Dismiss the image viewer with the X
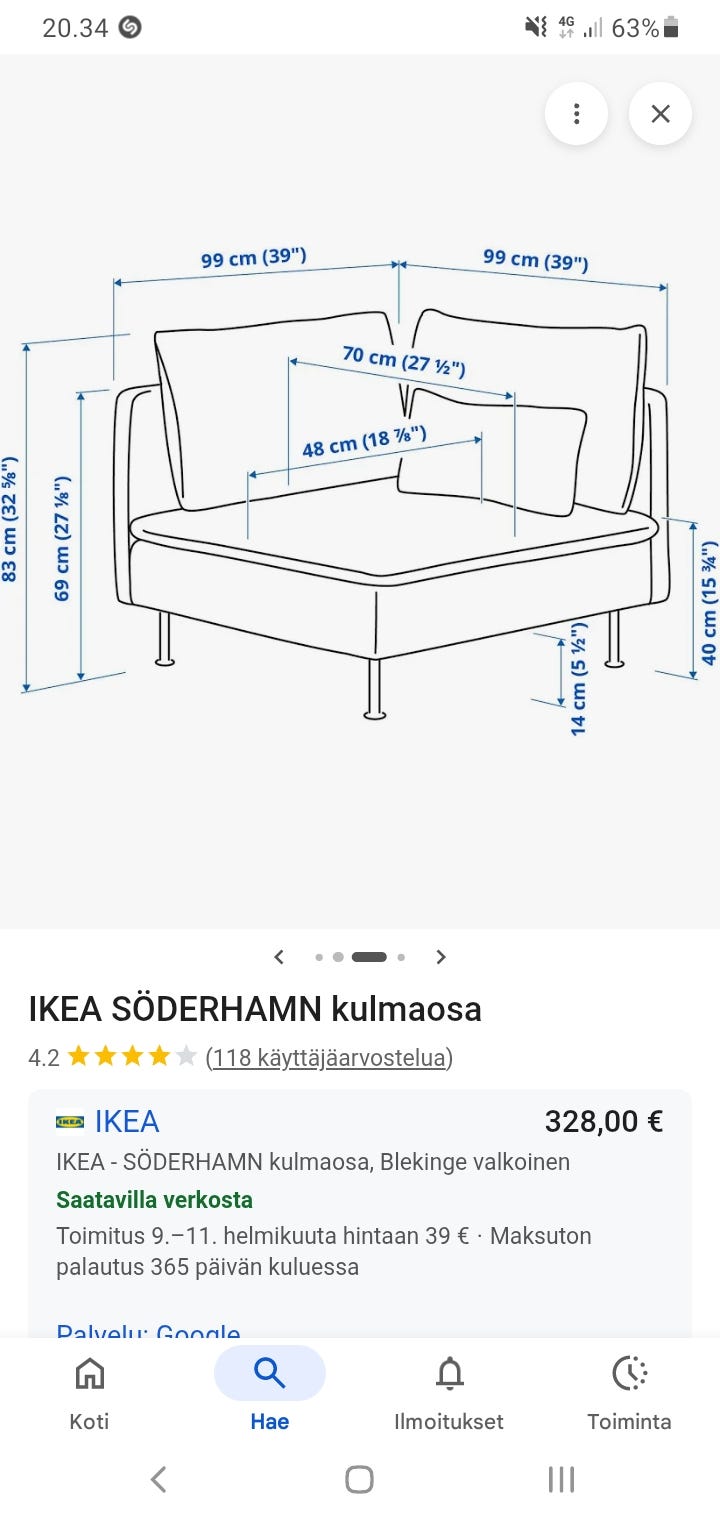The image size is (720, 1520). [x=660, y=114]
